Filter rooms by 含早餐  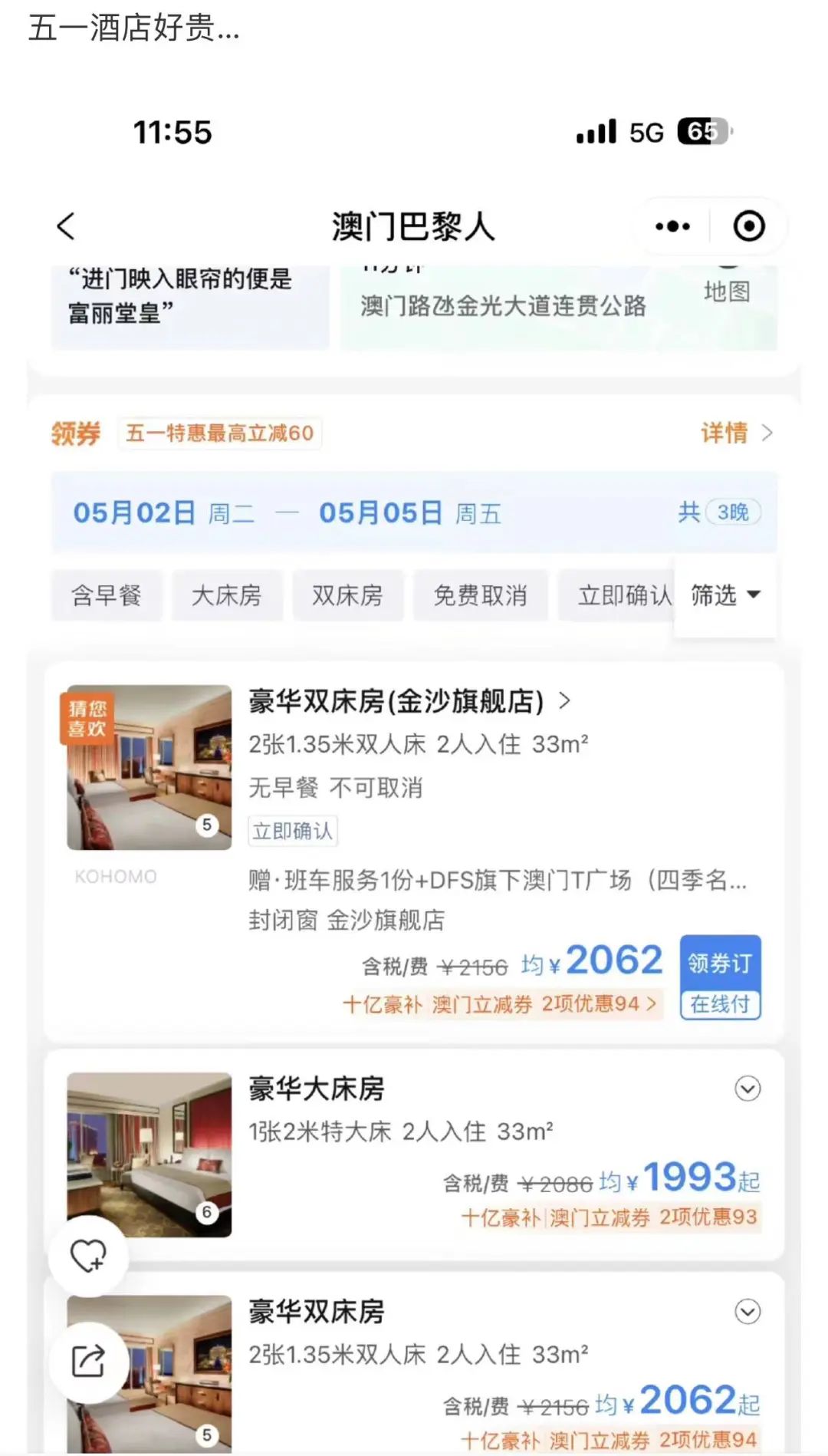click(x=107, y=595)
